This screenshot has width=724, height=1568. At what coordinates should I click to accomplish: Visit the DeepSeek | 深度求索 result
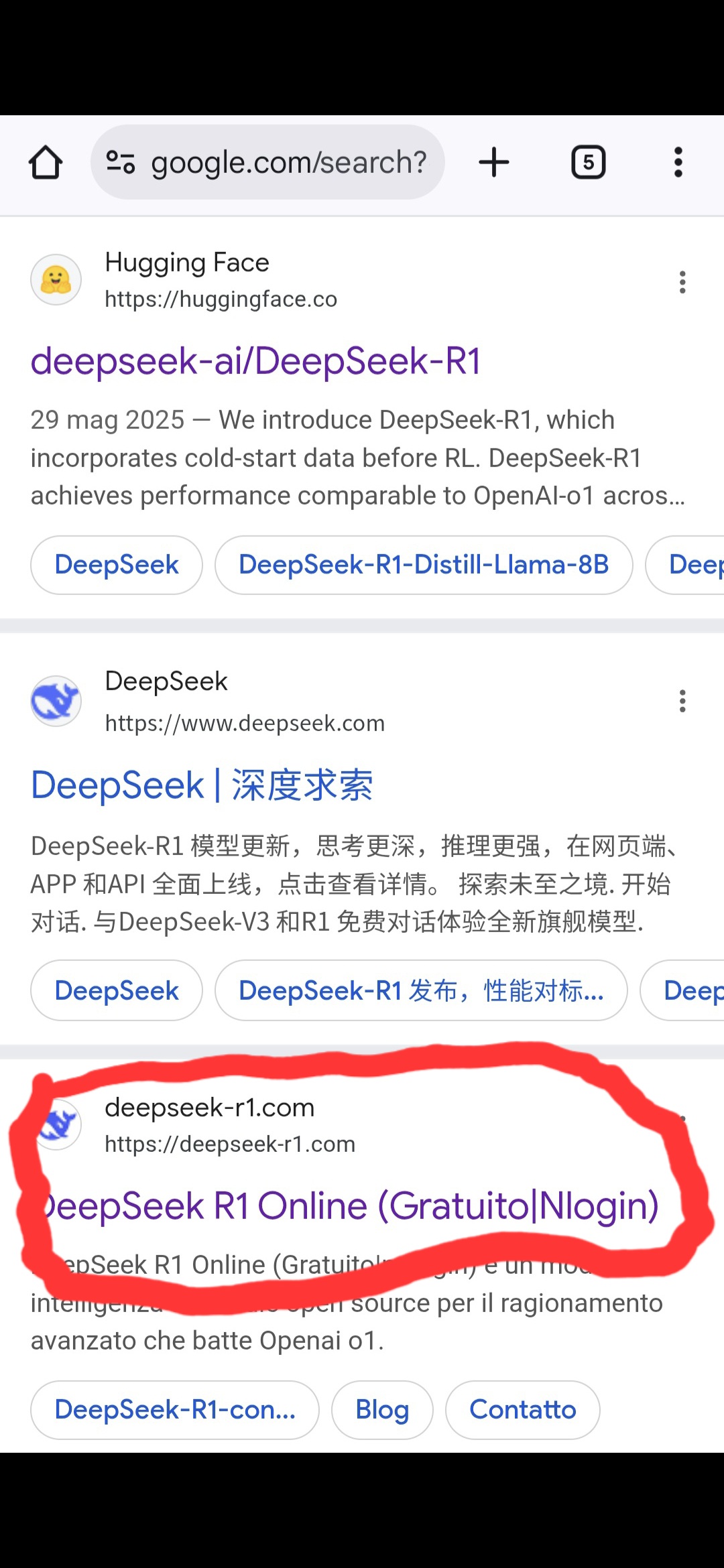click(x=202, y=785)
